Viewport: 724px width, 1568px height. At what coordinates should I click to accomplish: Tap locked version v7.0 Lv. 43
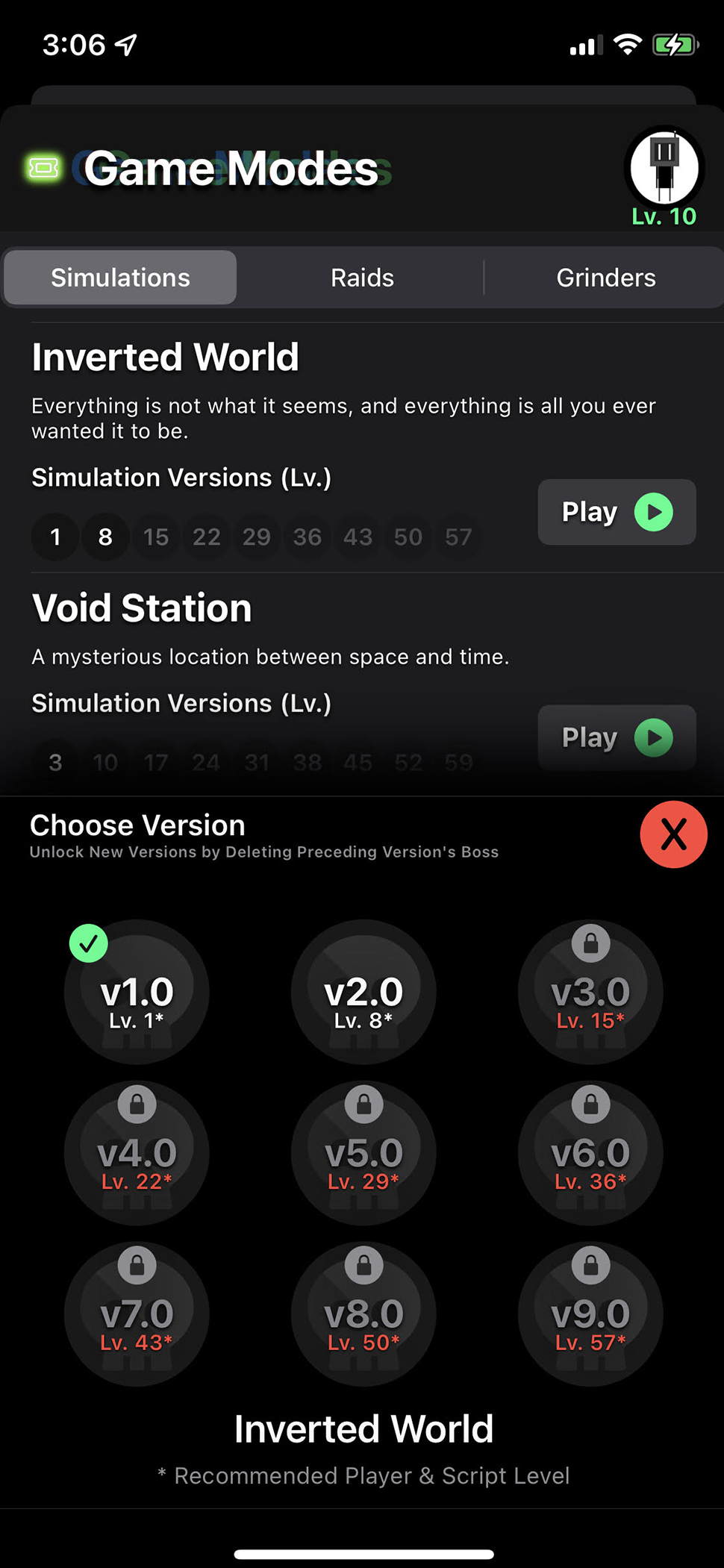137,1314
